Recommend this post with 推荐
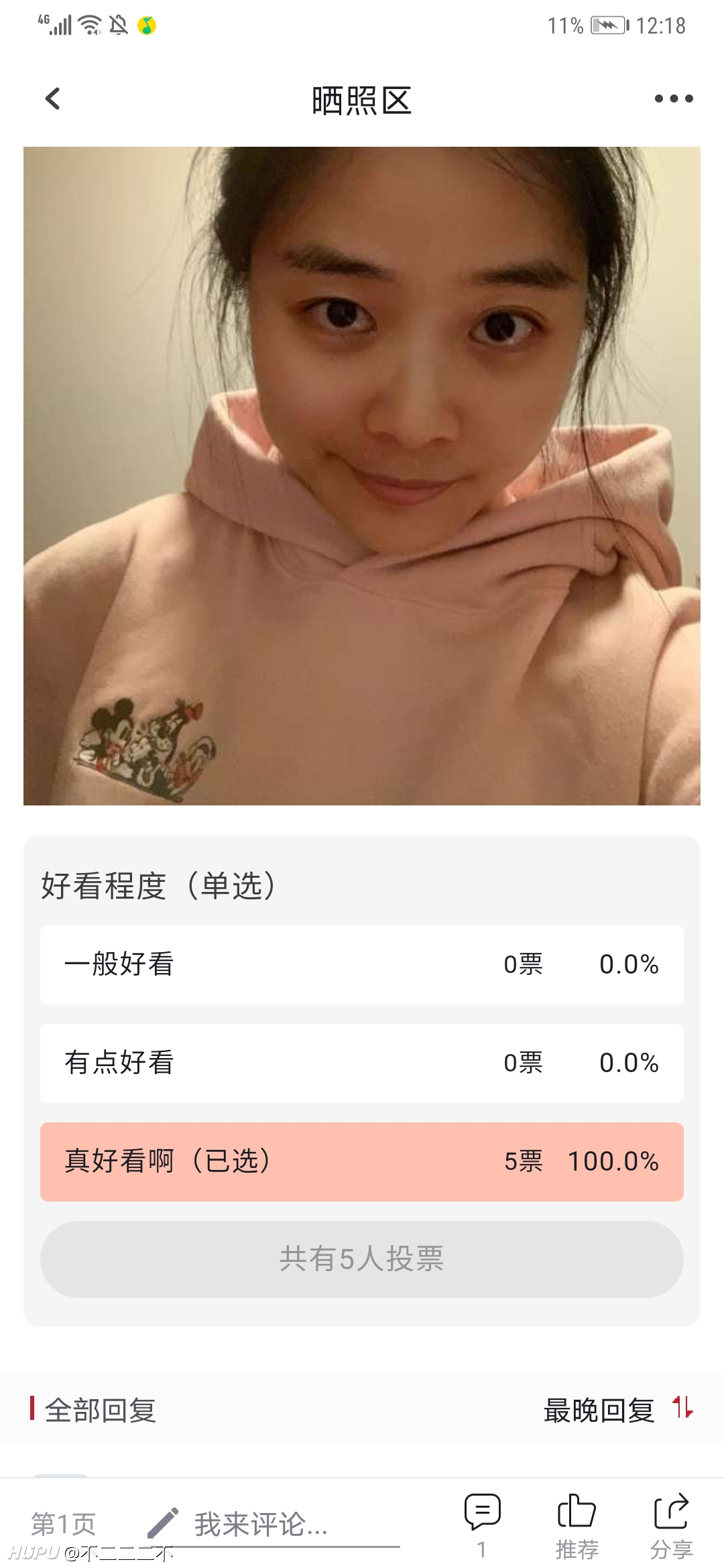Image resolution: width=724 pixels, height=1568 pixels. coord(577,1526)
